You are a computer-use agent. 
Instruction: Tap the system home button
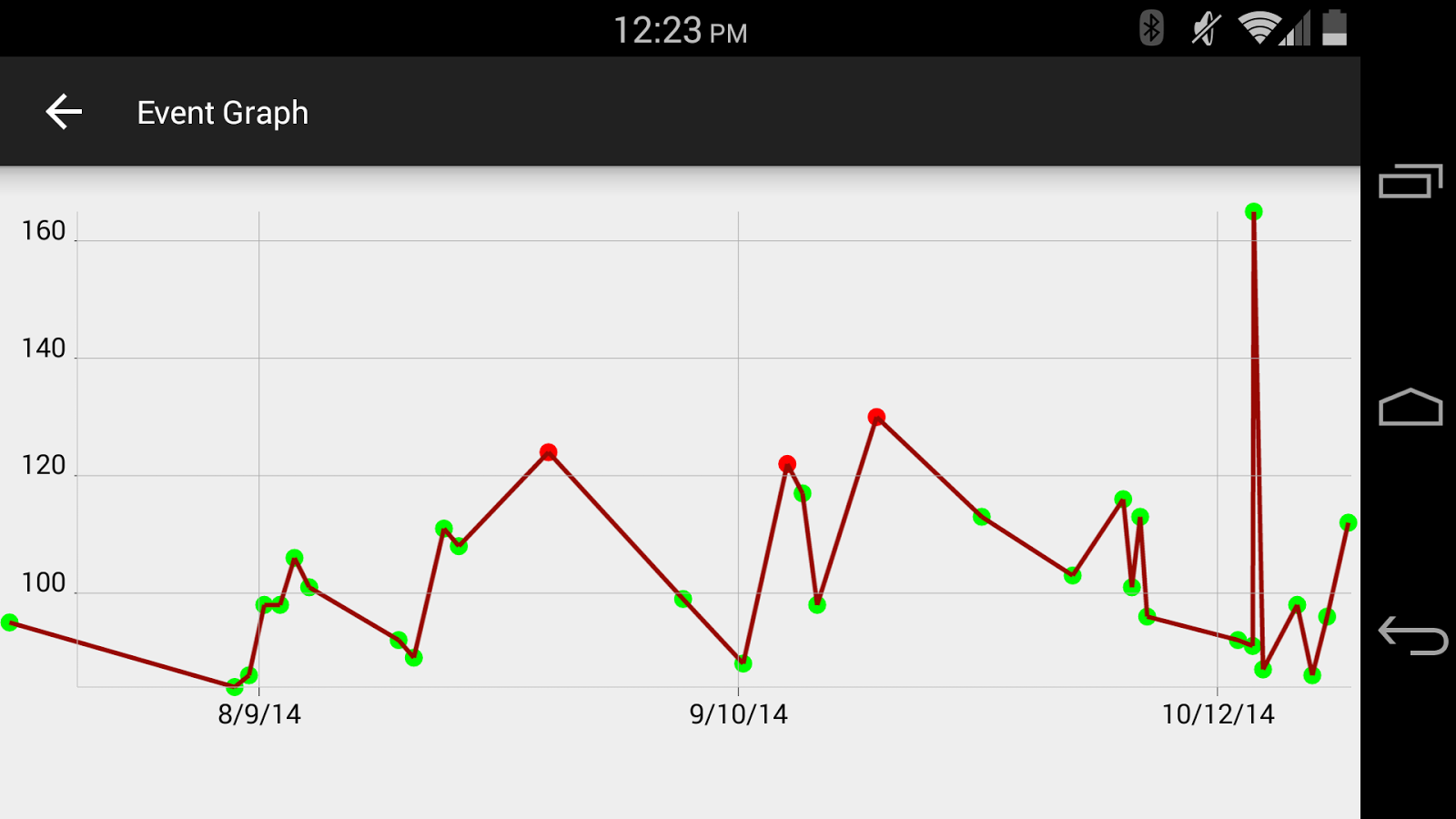[1410, 408]
